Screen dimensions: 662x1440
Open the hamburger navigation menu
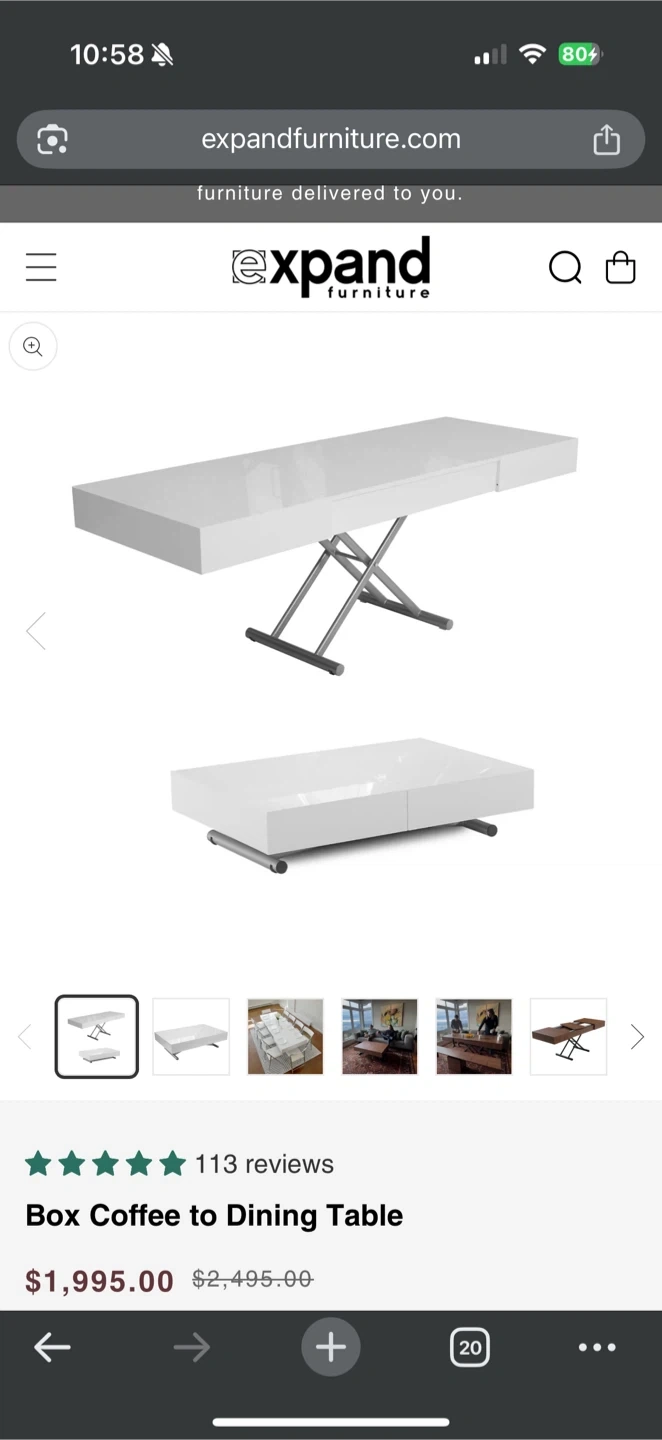[41, 267]
